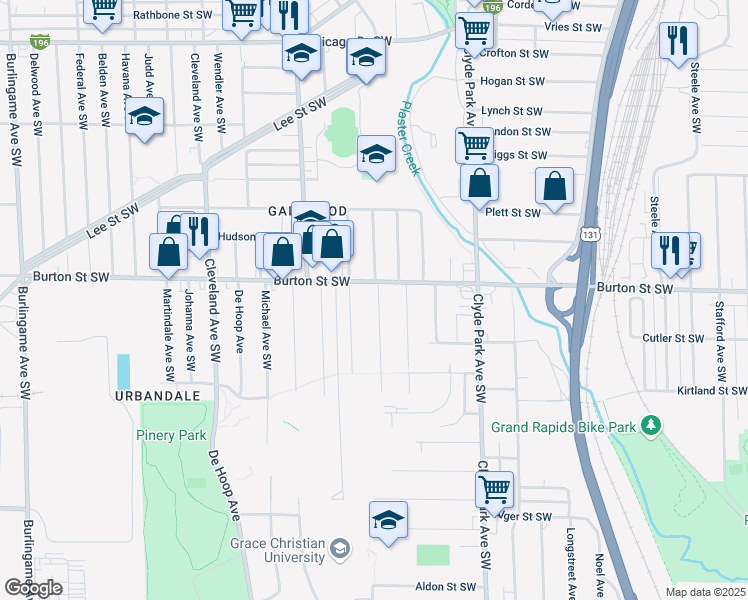
Task: Open the restaurant marker near Steele Ave
Action: tap(679, 41)
